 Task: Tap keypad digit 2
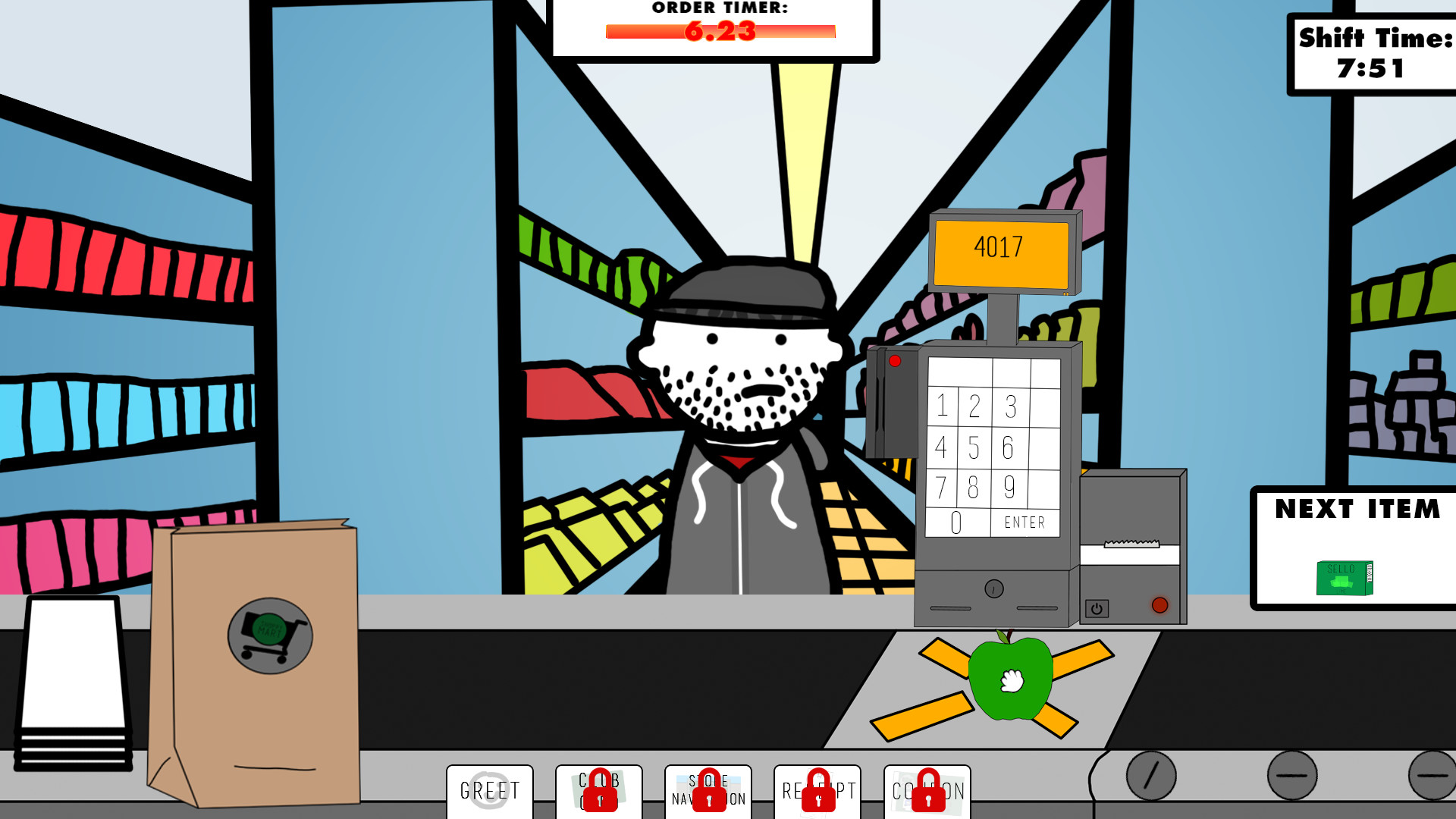point(974,406)
